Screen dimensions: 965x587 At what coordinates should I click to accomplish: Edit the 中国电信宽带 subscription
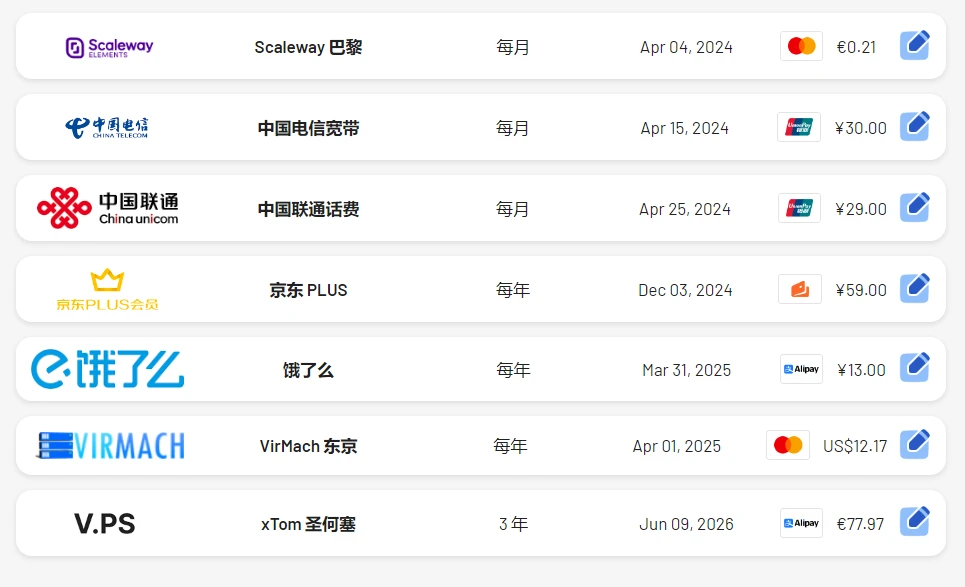pyautogui.click(x=914, y=127)
